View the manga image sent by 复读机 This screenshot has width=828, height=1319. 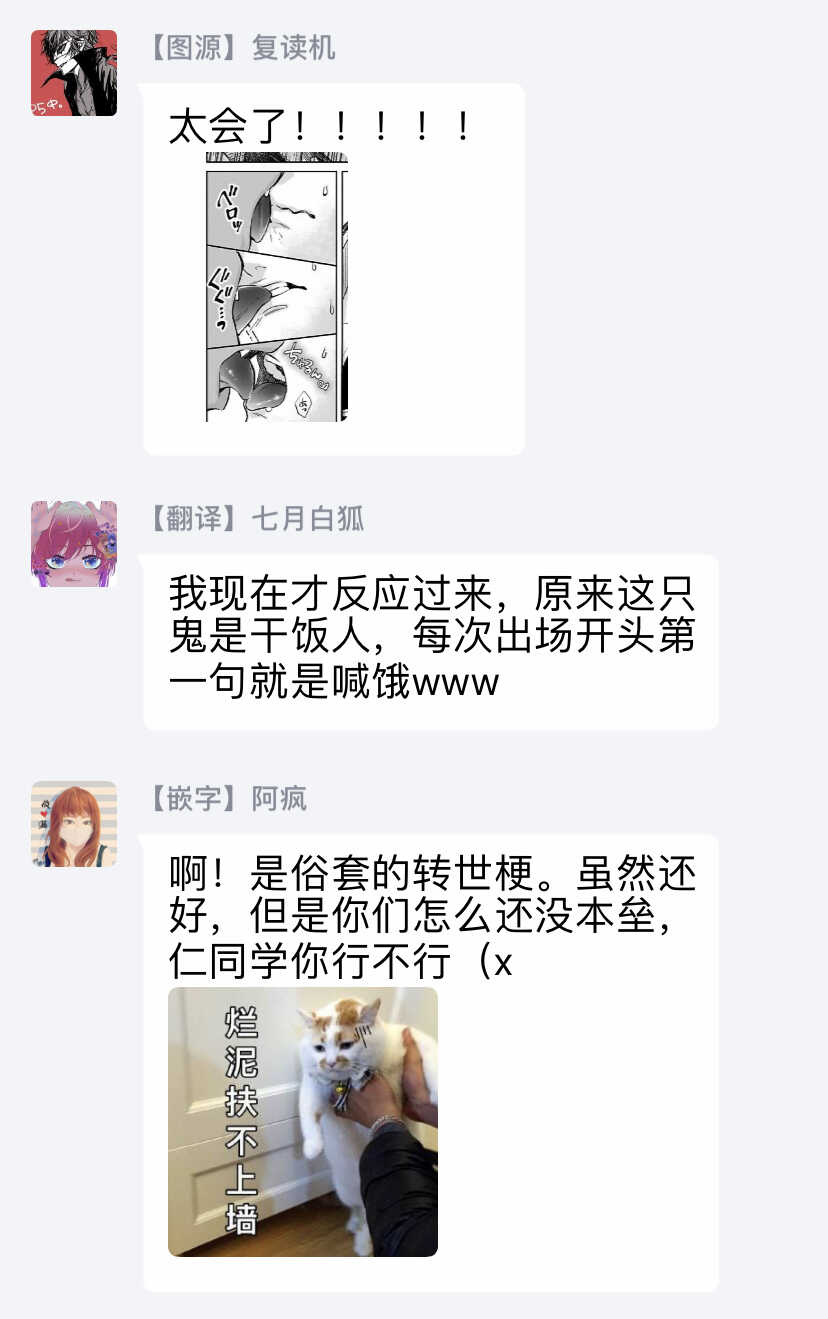click(277, 287)
